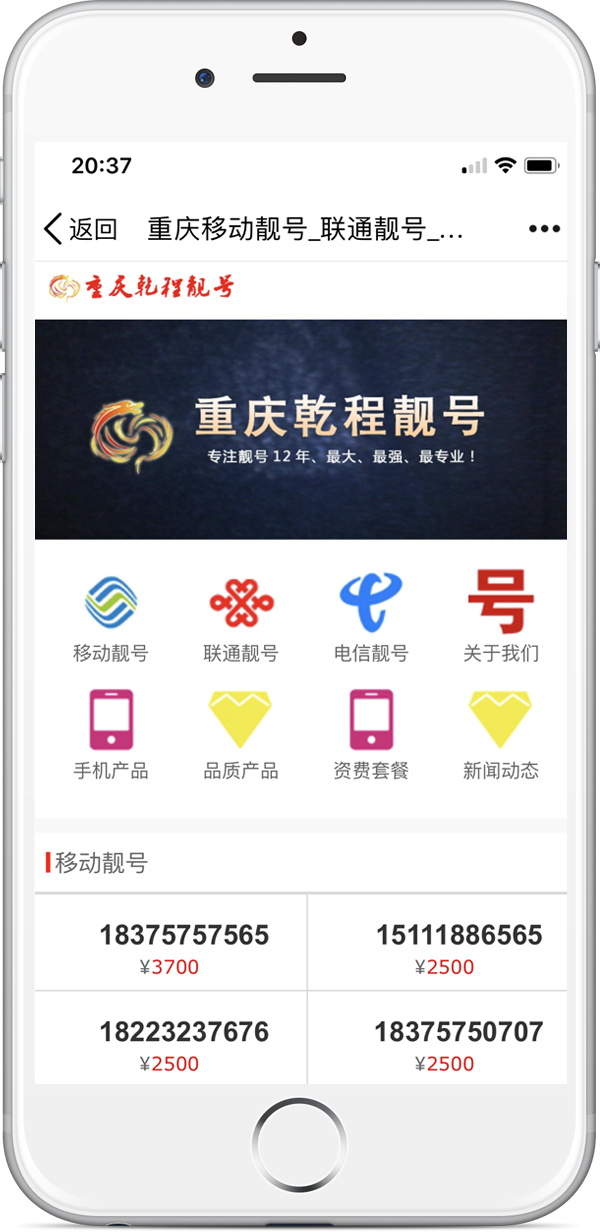Open the 移动靓号 category

(x=111, y=618)
